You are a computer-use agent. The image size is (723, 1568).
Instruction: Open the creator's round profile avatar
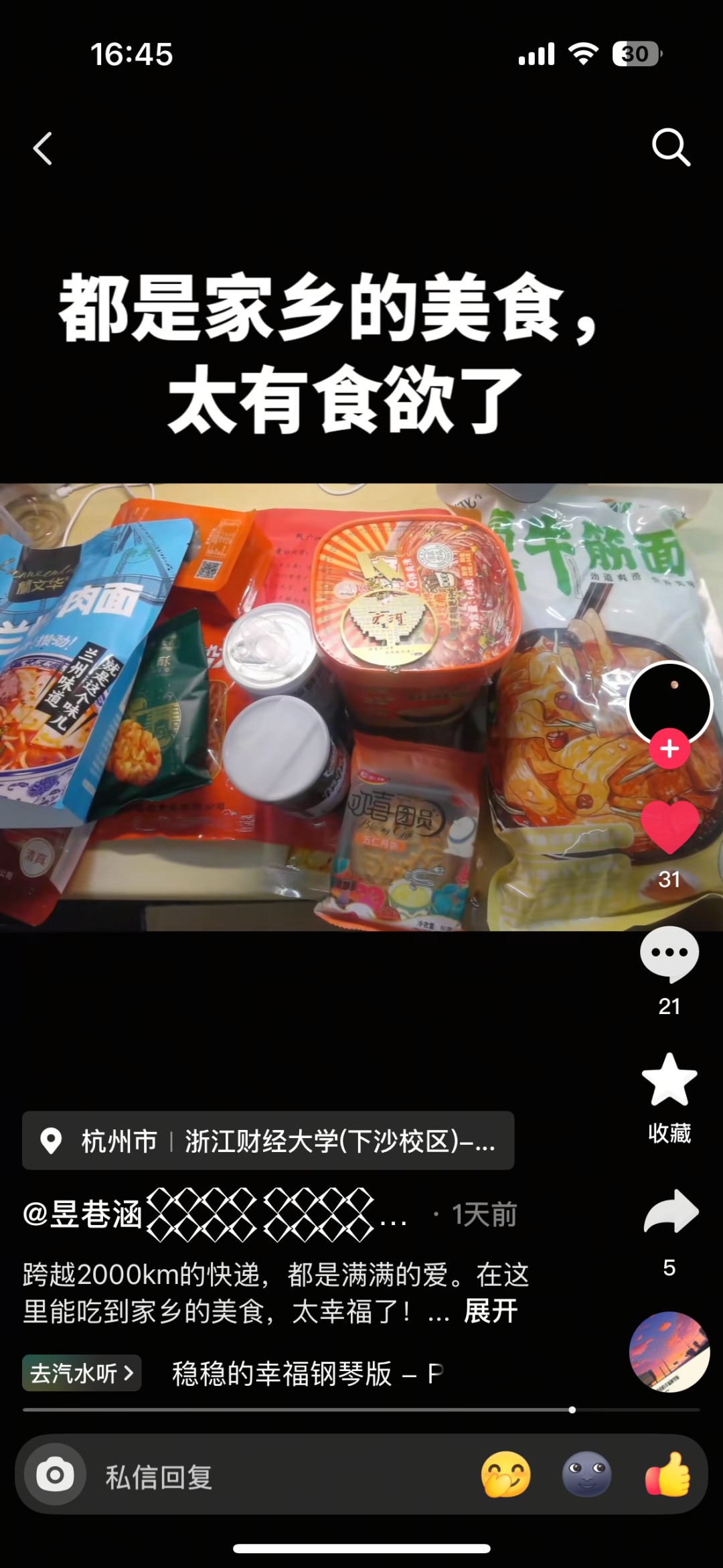pyautogui.click(x=669, y=702)
